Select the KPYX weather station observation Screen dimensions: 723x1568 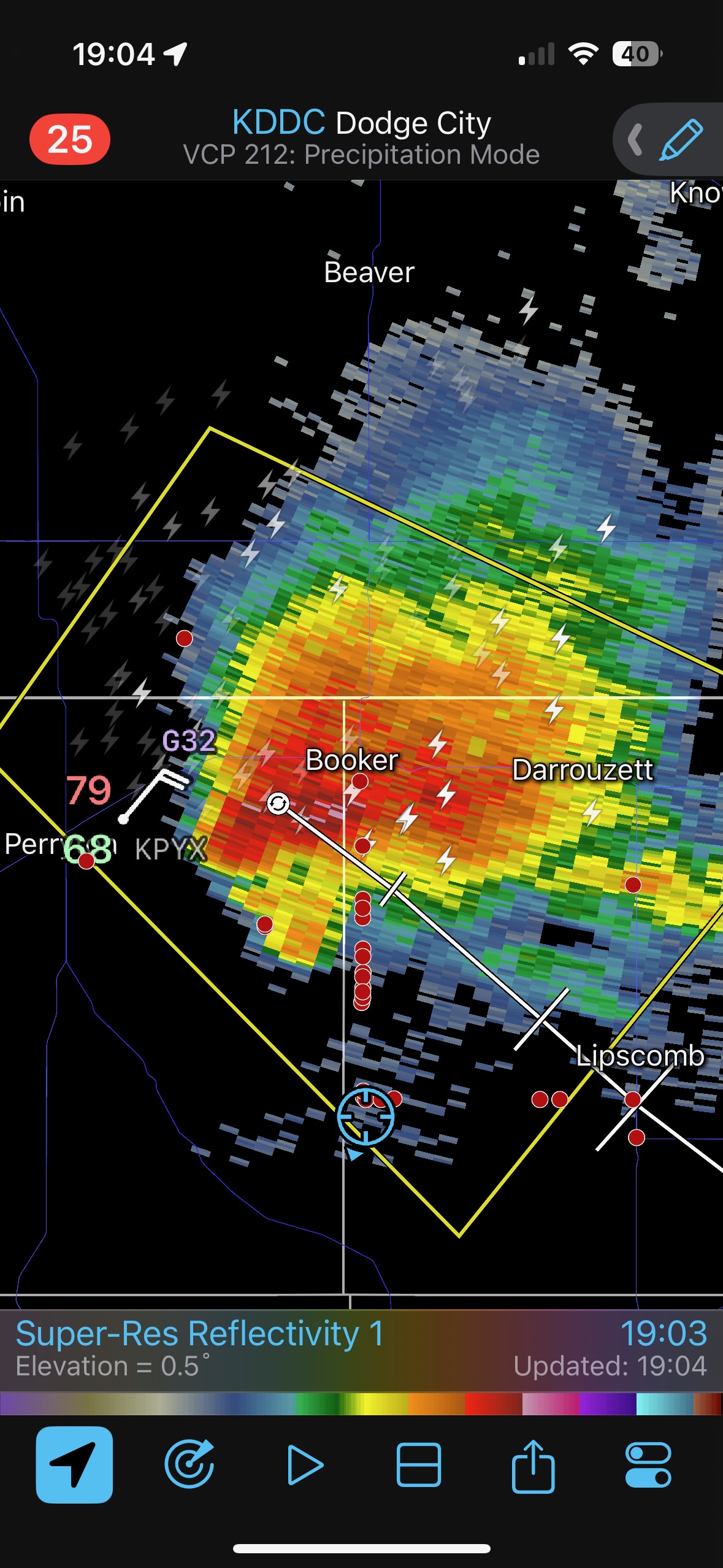[170, 849]
